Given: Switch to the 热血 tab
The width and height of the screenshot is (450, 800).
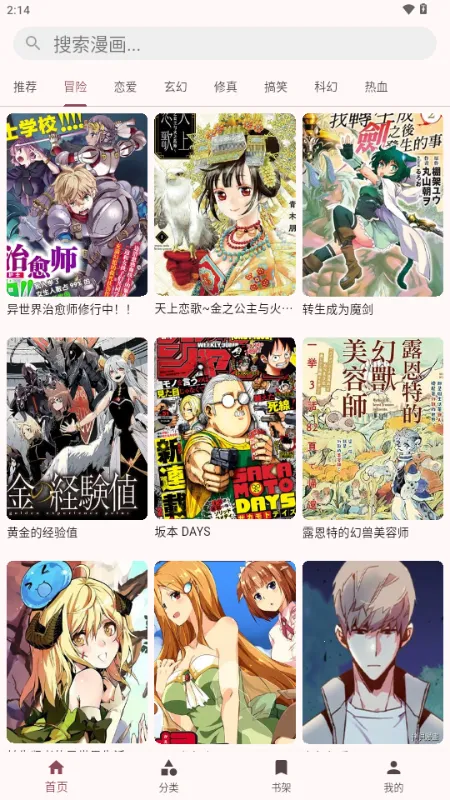Looking at the screenshot, I should point(376,87).
